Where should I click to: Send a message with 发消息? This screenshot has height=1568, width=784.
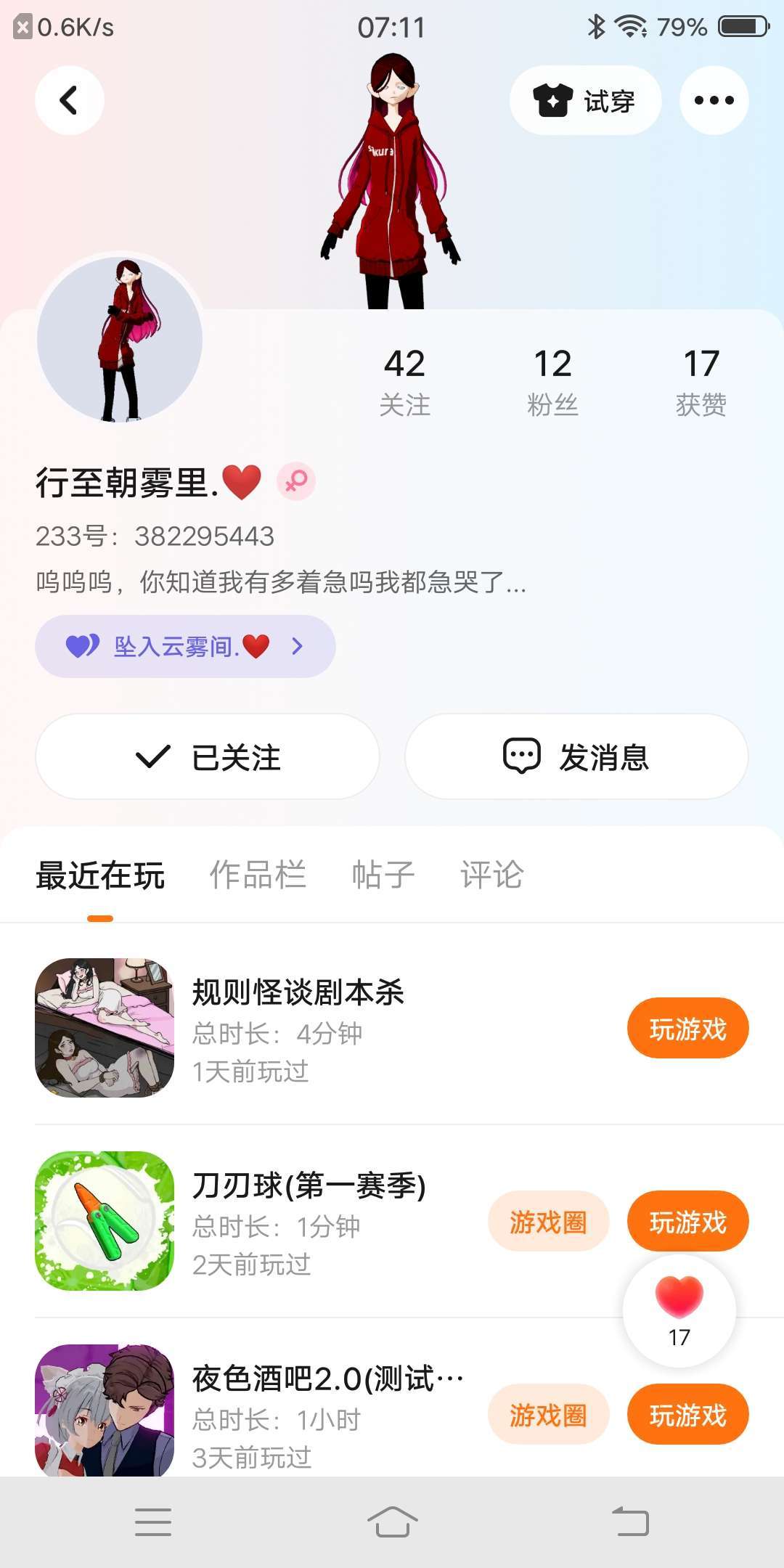[576, 756]
